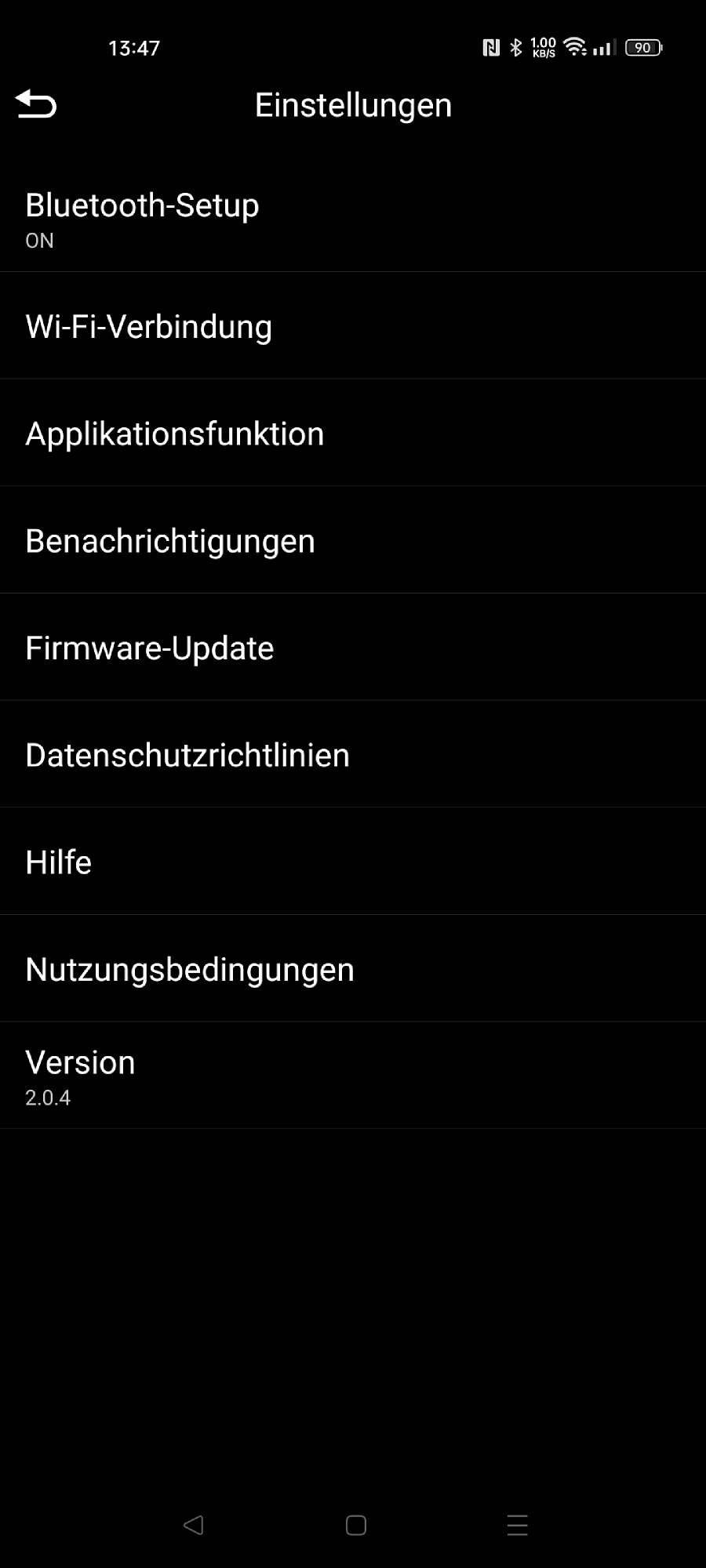Select Applikationsfunktion
Screen dimensions: 706x1568
(x=353, y=433)
